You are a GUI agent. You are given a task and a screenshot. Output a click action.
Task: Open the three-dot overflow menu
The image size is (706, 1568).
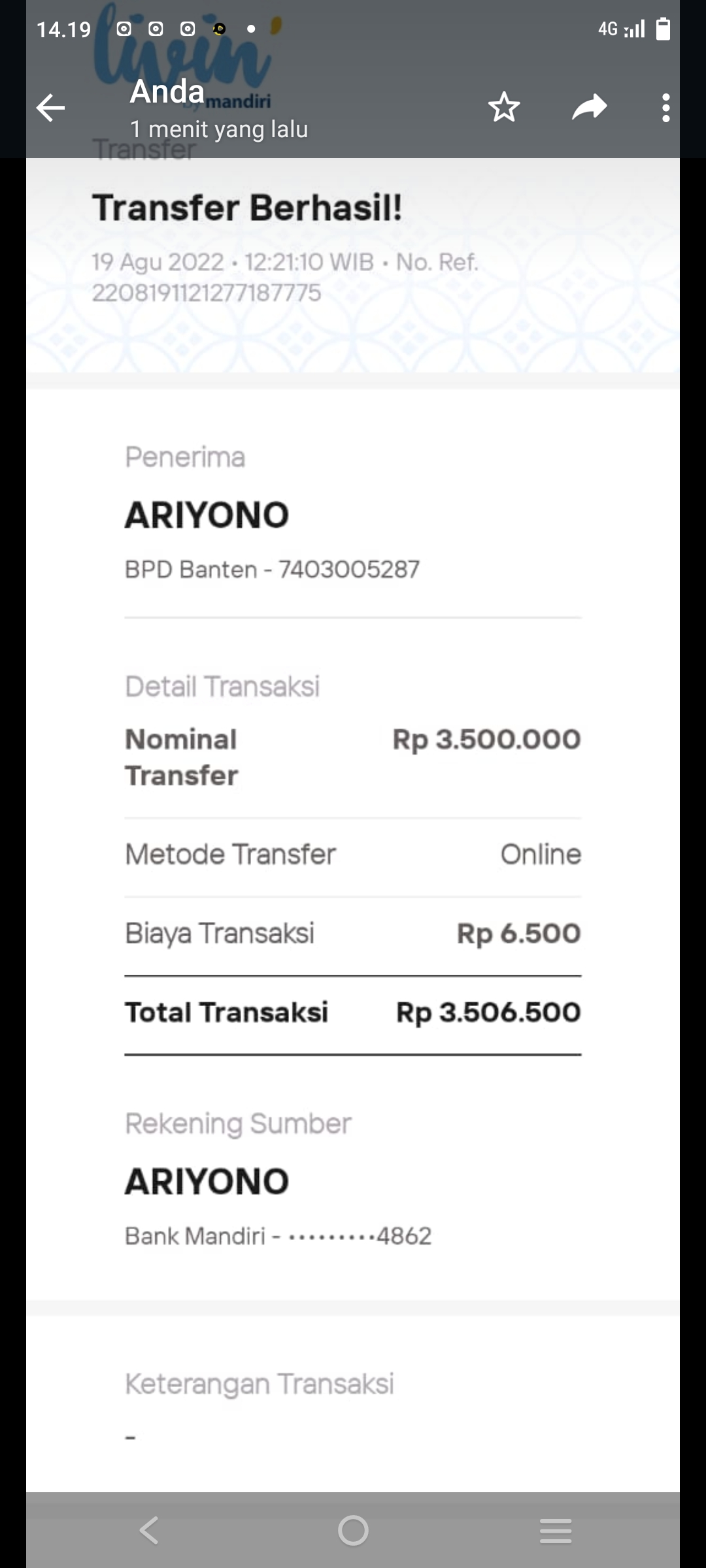point(665,108)
